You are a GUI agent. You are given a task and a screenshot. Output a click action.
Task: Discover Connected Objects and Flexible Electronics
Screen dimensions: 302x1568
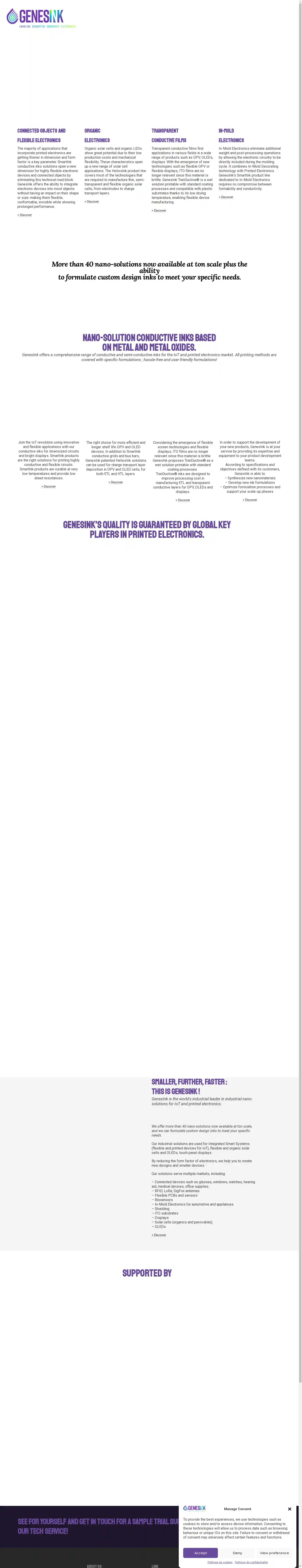coord(25,215)
